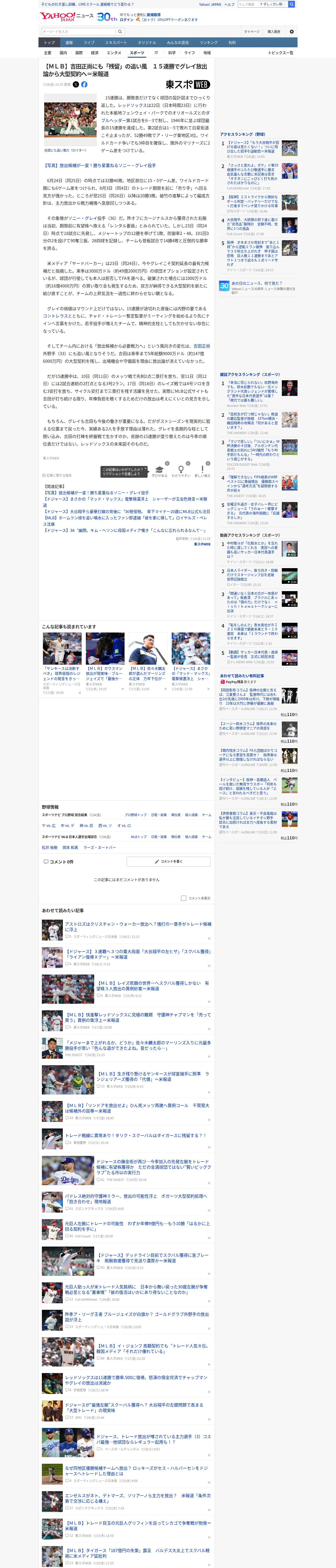The width and height of the screenshot is (336, 1568).
Task: Tap コメントを書く button
Action: pyautogui.click(x=168, y=861)
